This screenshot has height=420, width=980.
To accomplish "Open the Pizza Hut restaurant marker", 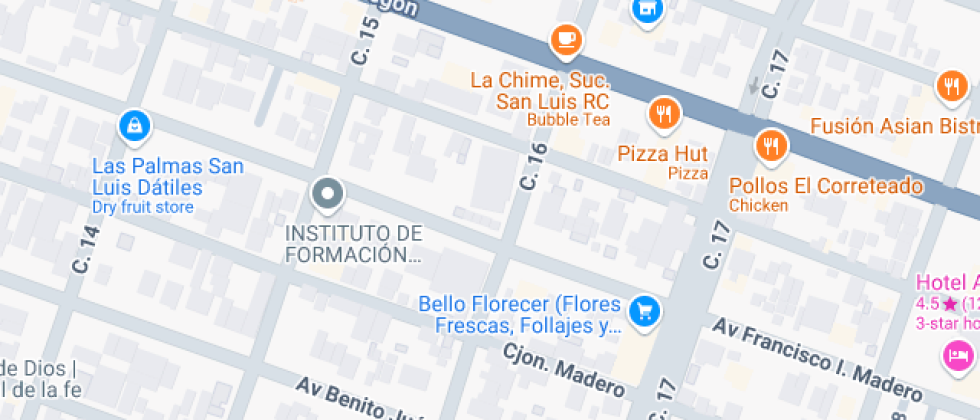I will tap(663, 113).
